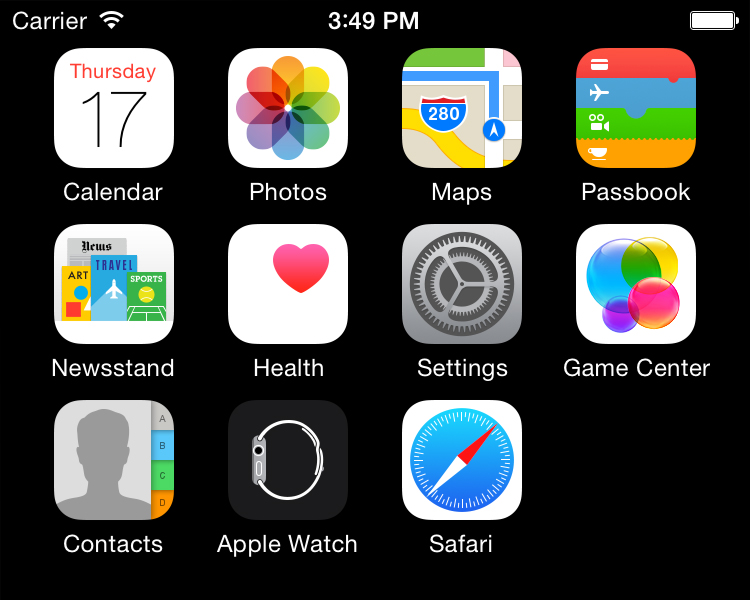The width and height of the screenshot is (750, 600).
Task: Open Maps from the home screen
Action: point(462,108)
